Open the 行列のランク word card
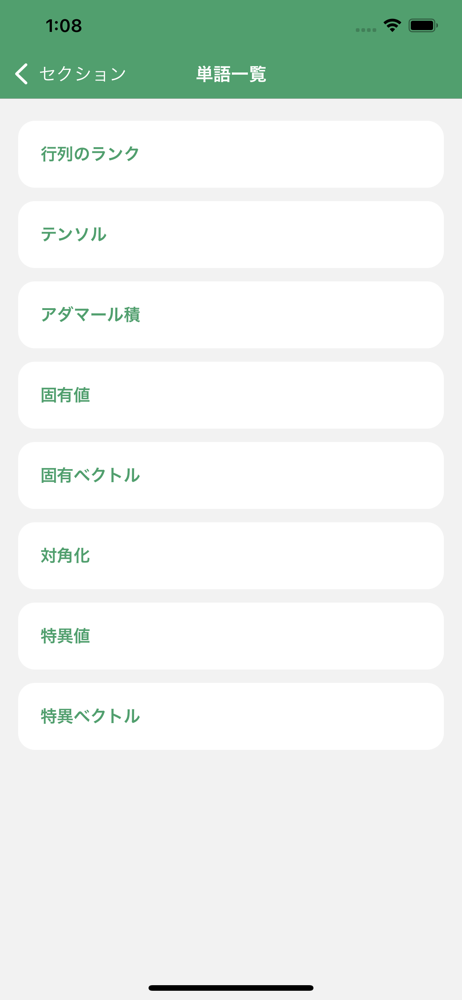 (230, 154)
